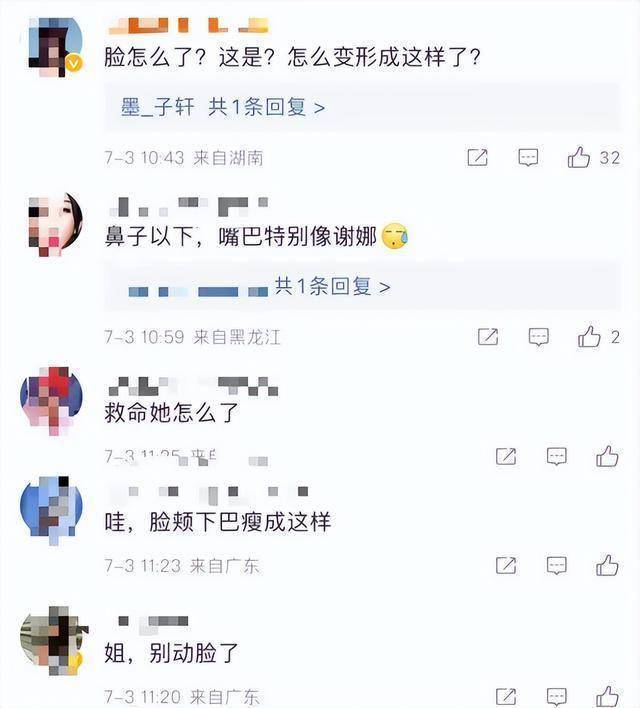Share the 救命她怎么了 comment

(506, 456)
